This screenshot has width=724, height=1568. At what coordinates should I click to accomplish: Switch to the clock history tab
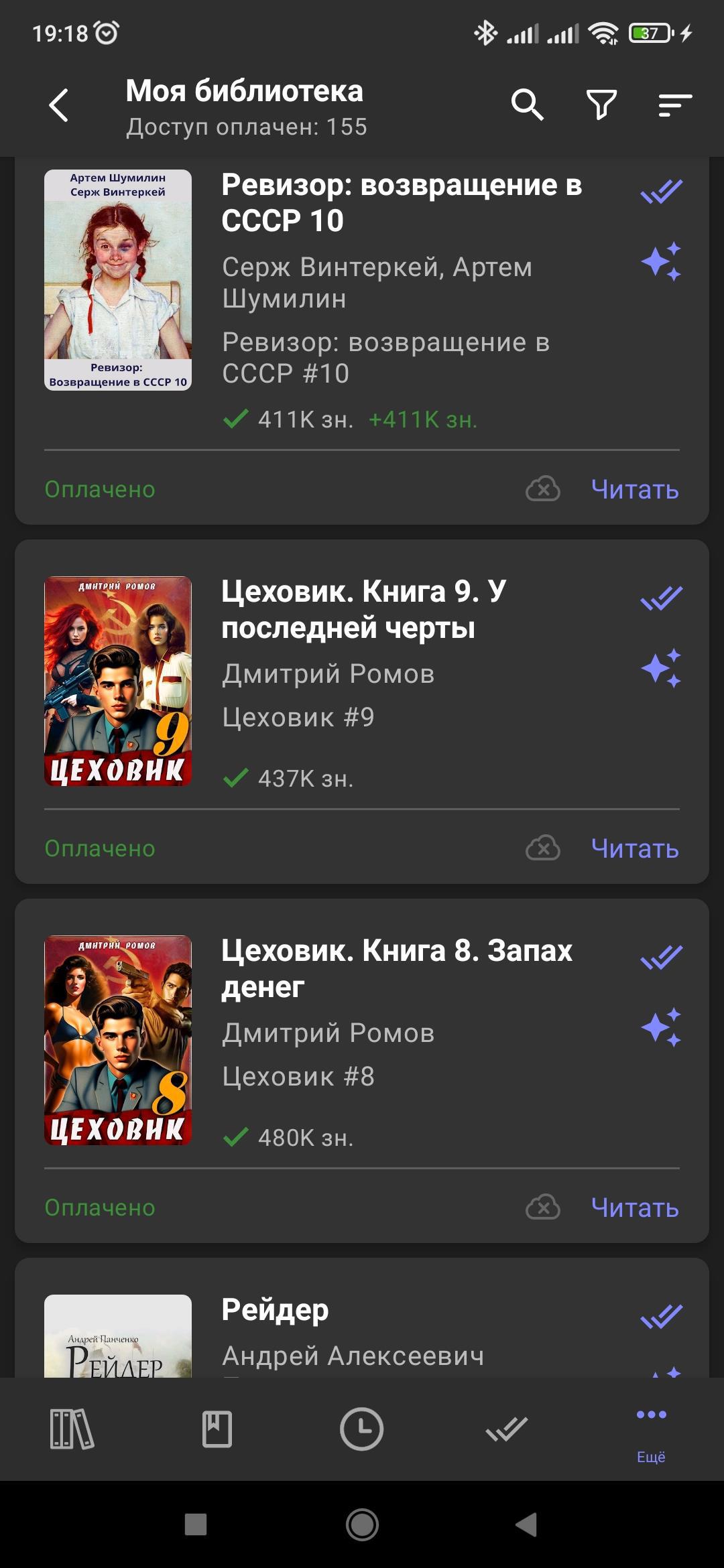point(361,1429)
